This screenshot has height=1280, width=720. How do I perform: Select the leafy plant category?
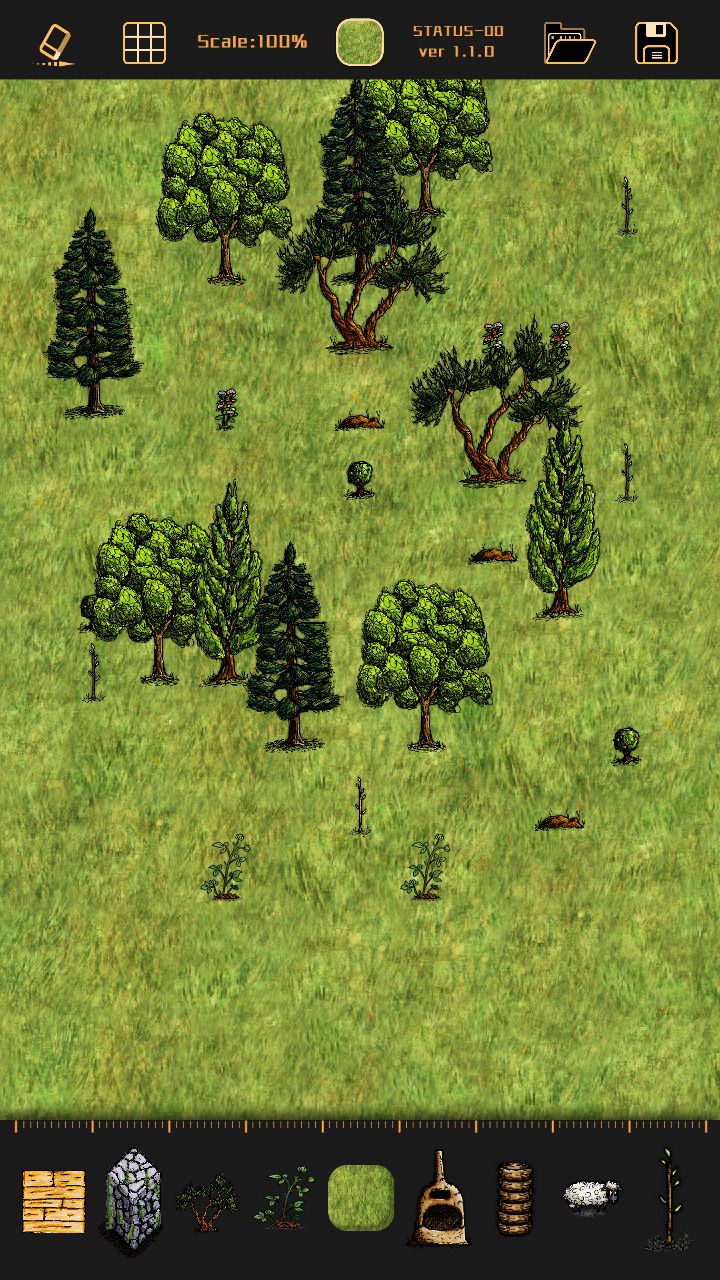click(x=285, y=1199)
